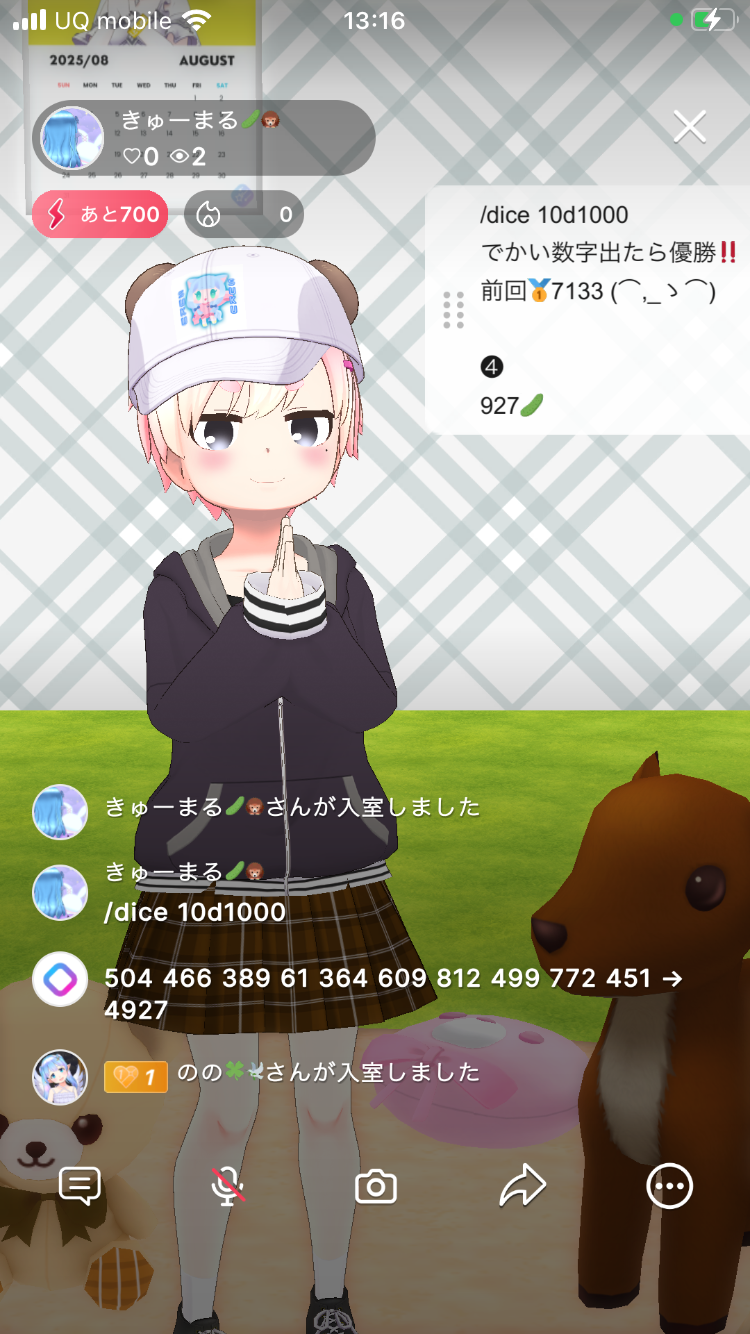Image resolution: width=750 pixels, height=1334 pixels.
Task: Take a screenshot with camera icon
Action: coord(376,1186)
